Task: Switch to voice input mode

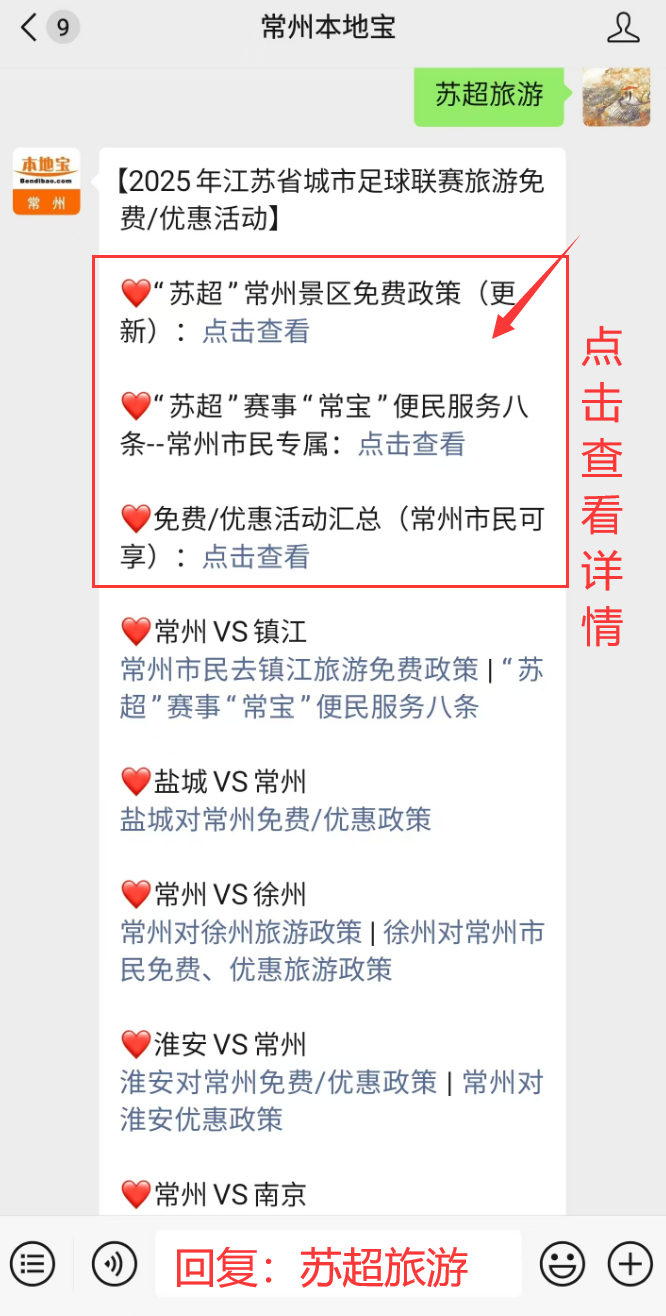Action: [x=114, y=1265]
